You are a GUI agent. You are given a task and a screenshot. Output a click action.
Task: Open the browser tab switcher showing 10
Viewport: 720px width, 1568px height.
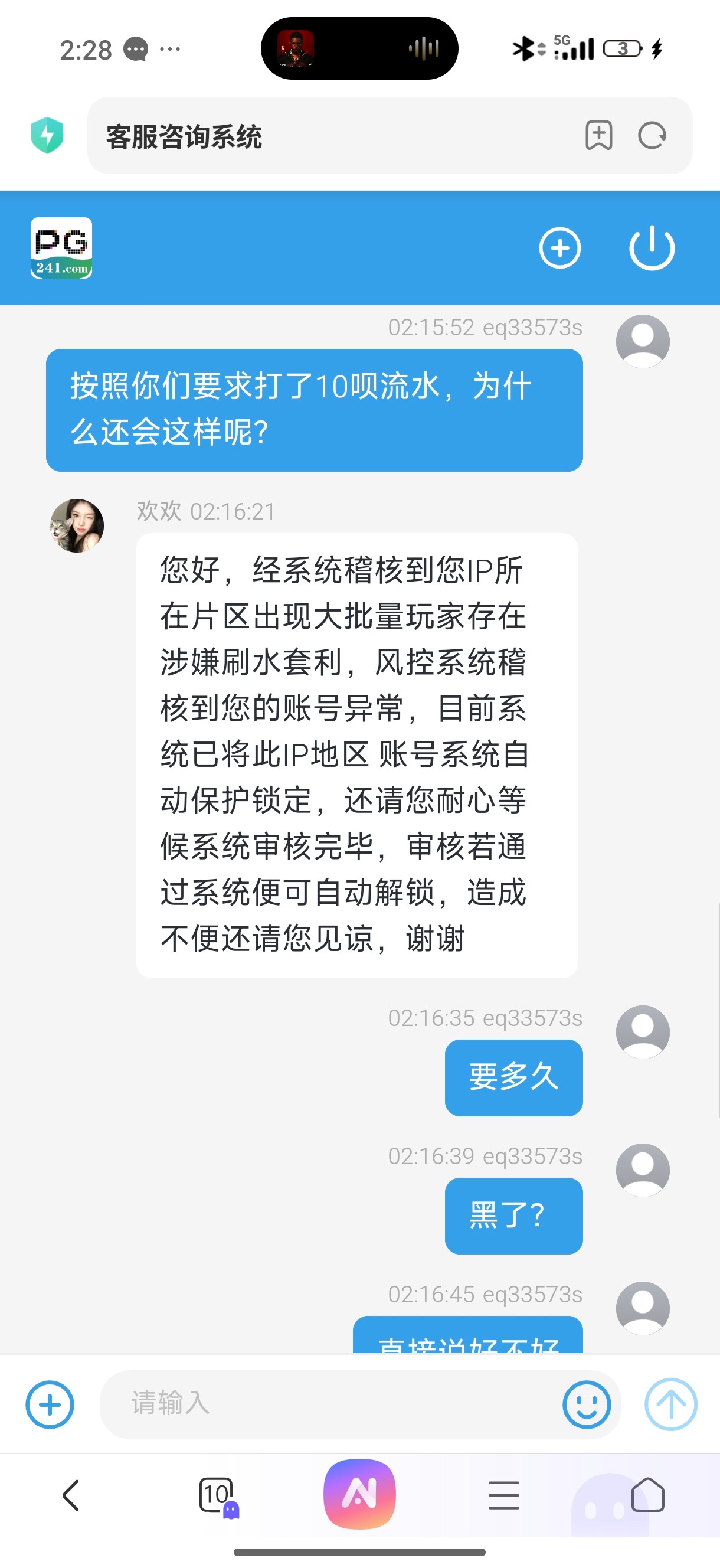coord(217,1495)
